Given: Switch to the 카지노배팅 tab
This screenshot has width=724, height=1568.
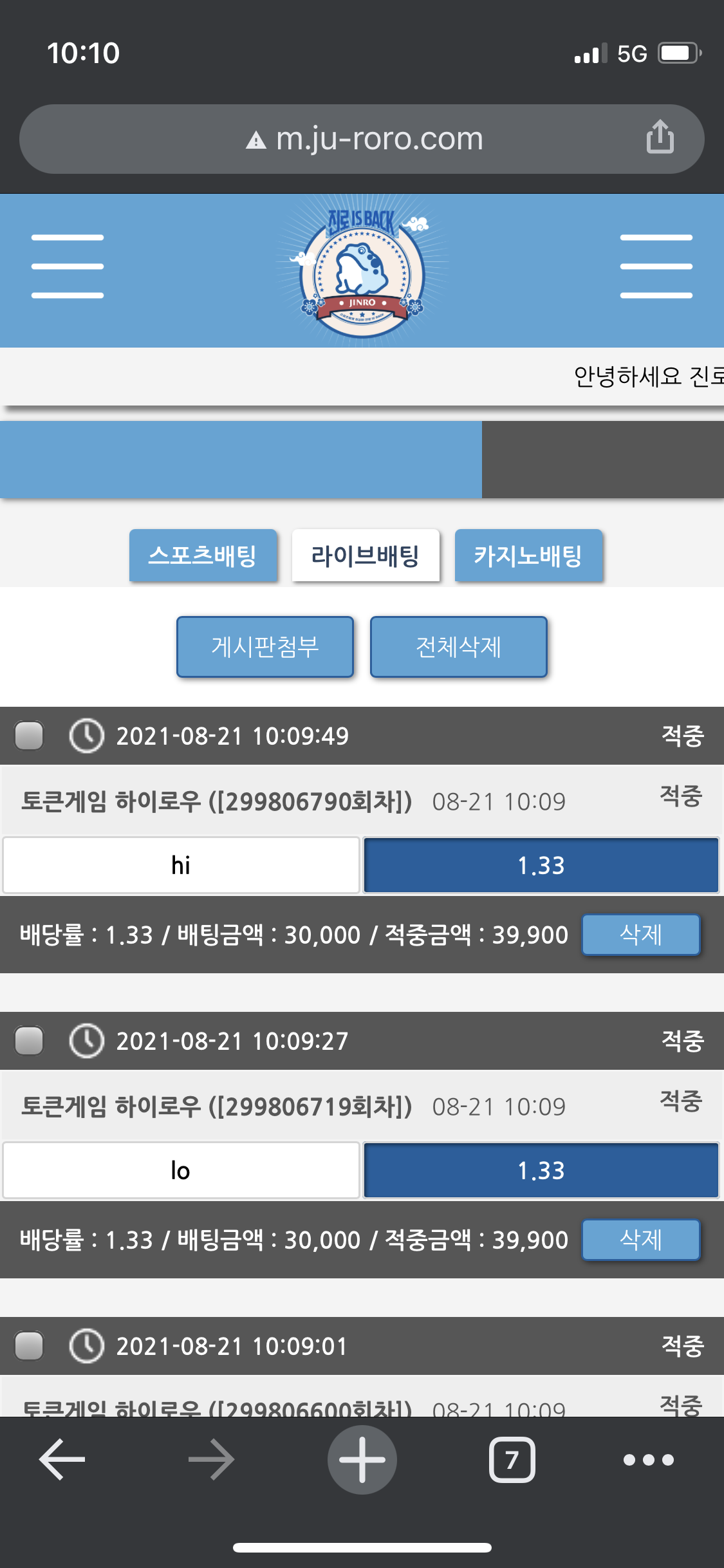Looking at the screenshot, I should click(528, 555).
